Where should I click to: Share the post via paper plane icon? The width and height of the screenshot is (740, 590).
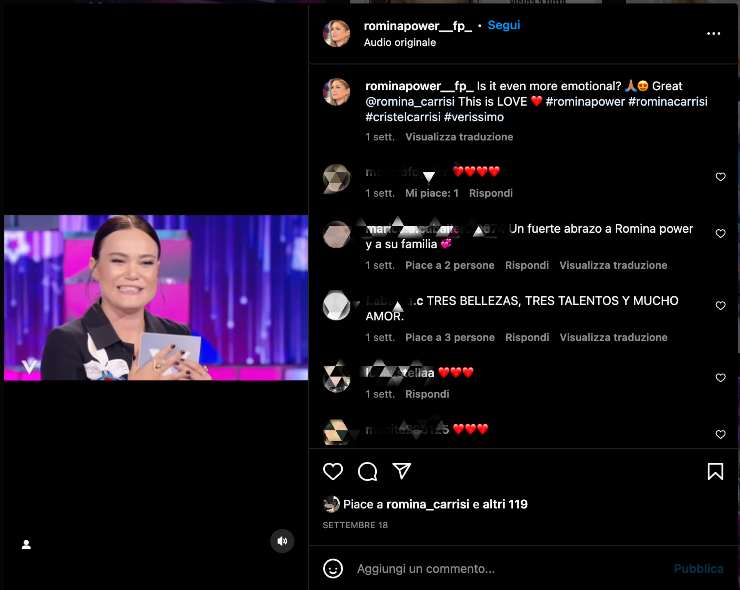coord(401,471)
